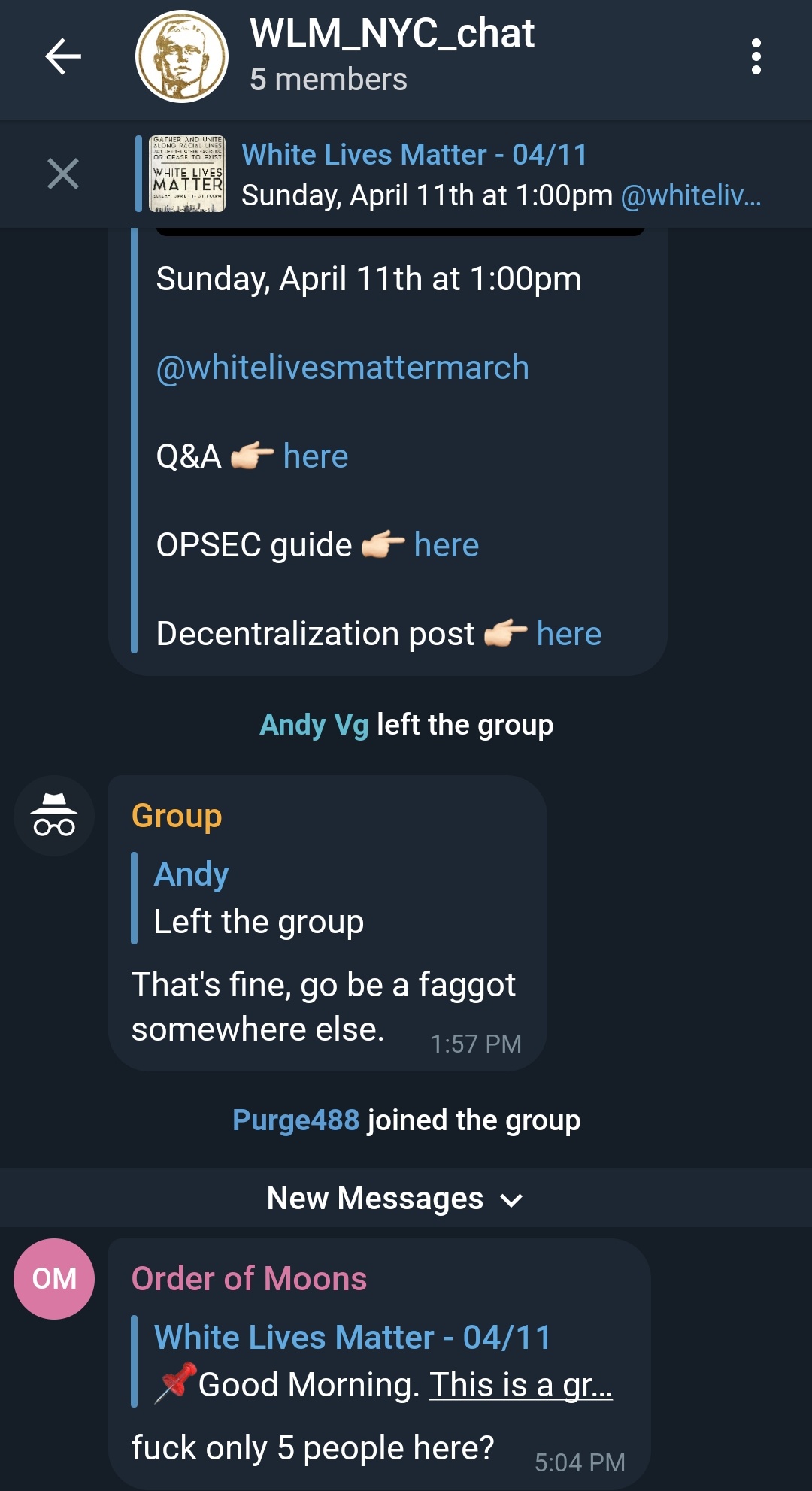
Task: View Andy Vg's profile from service message
Action: [314, 725]
